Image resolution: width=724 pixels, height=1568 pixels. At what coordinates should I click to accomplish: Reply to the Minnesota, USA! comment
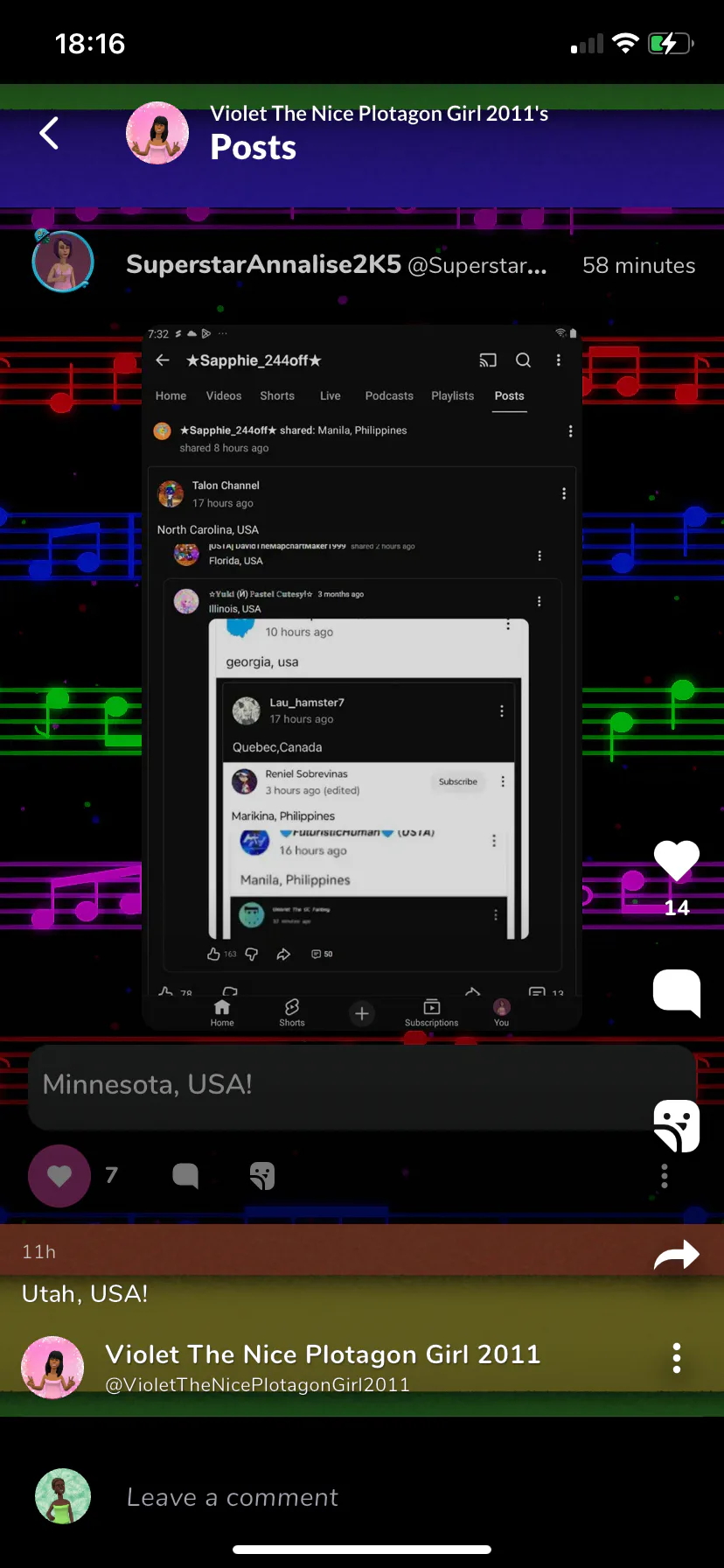[185, 1176]
